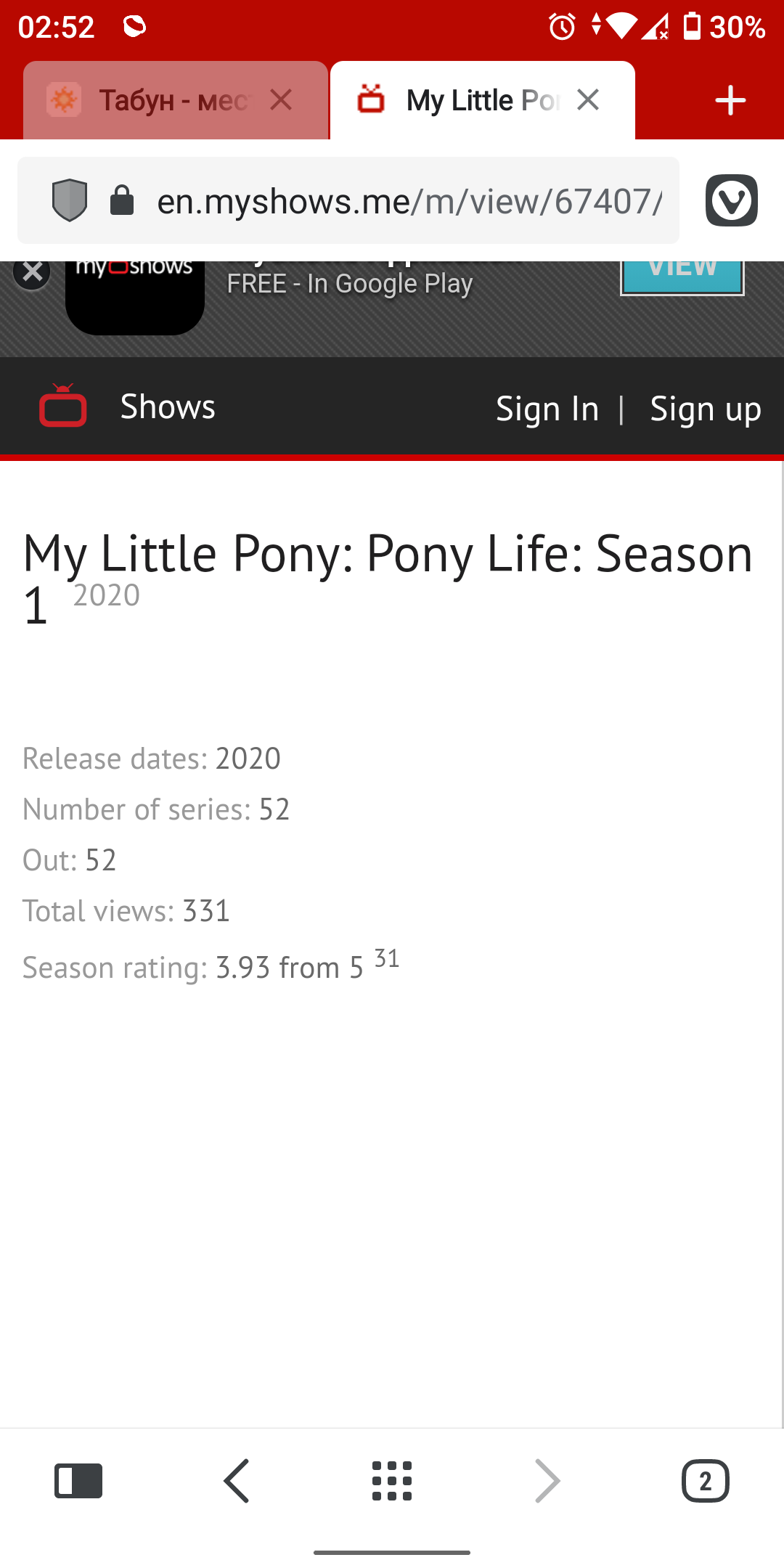Go back to the previous page
The height and width of the screenshot is (1568, 784).
click(237, 1481)
